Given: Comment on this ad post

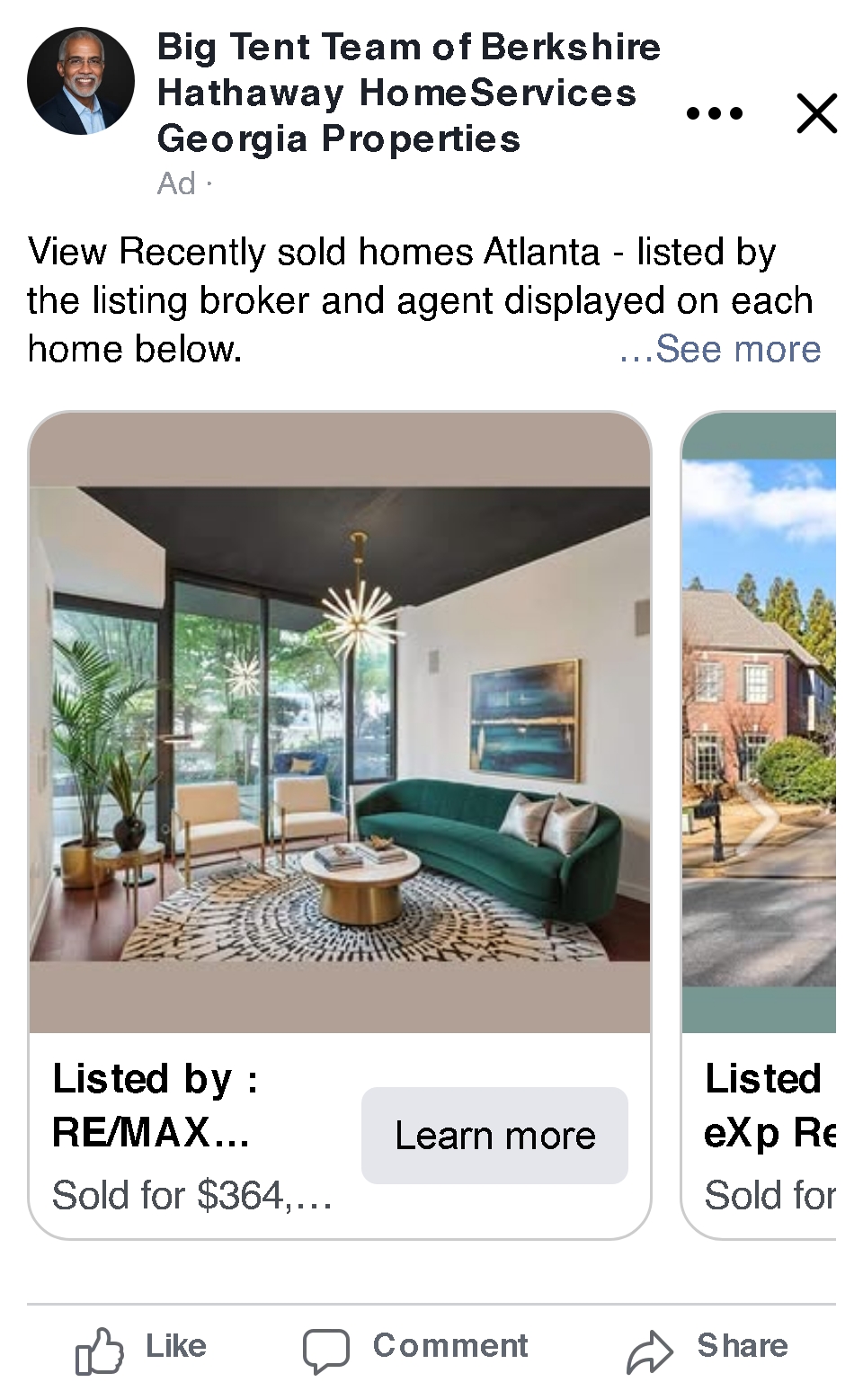Looking at the screenshot, I should tap(415, 1347).
